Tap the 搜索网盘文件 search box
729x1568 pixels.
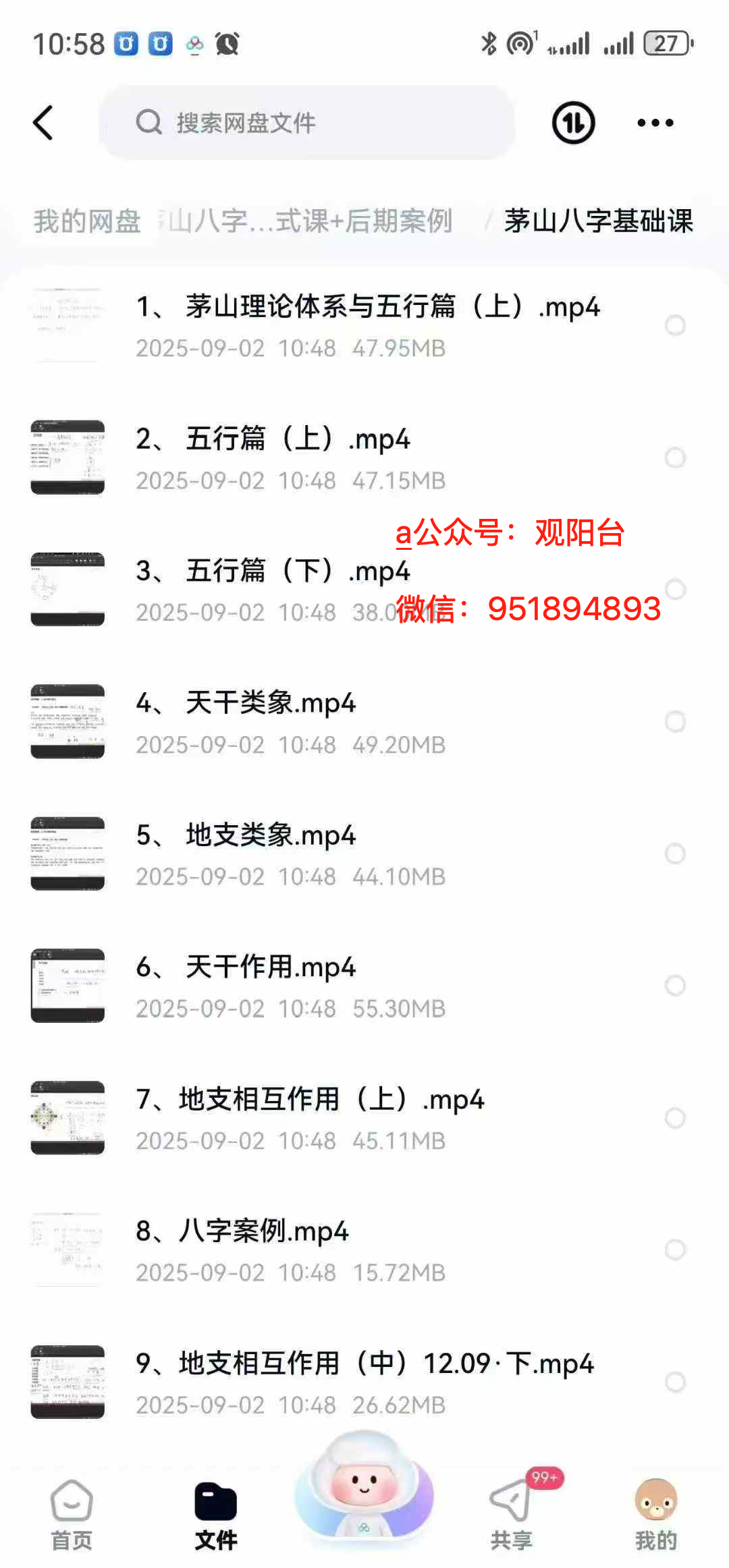point(307,123)
